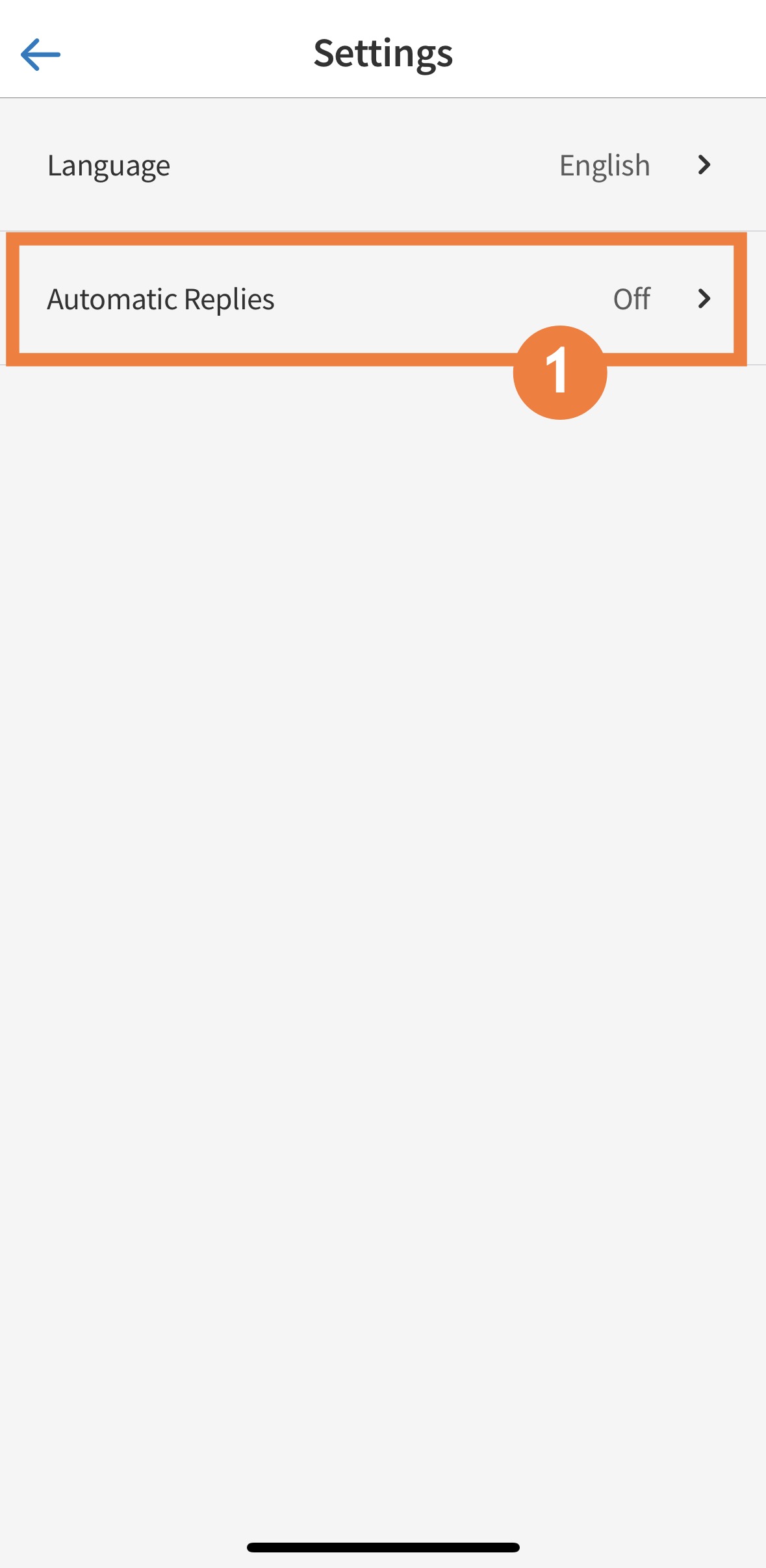Click the arrow icon on Automatic Replies row
The width and height of the screenshot is (766, 1568).
pos(706,300)
